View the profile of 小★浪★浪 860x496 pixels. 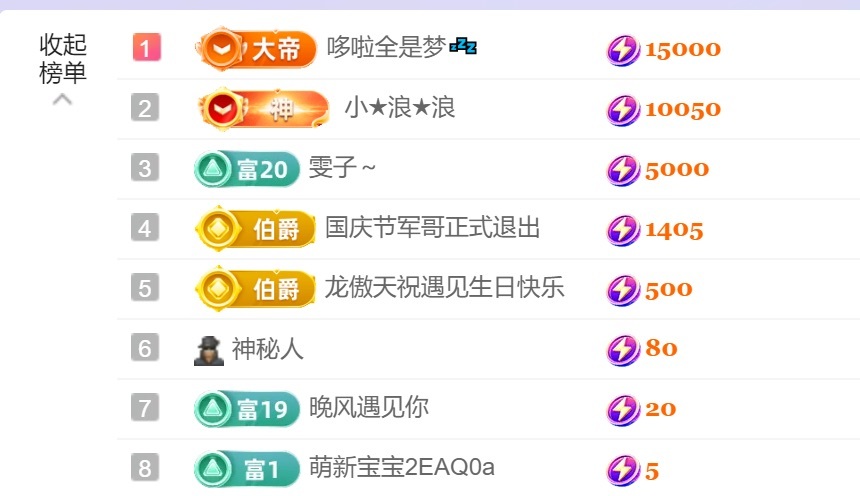400,108
